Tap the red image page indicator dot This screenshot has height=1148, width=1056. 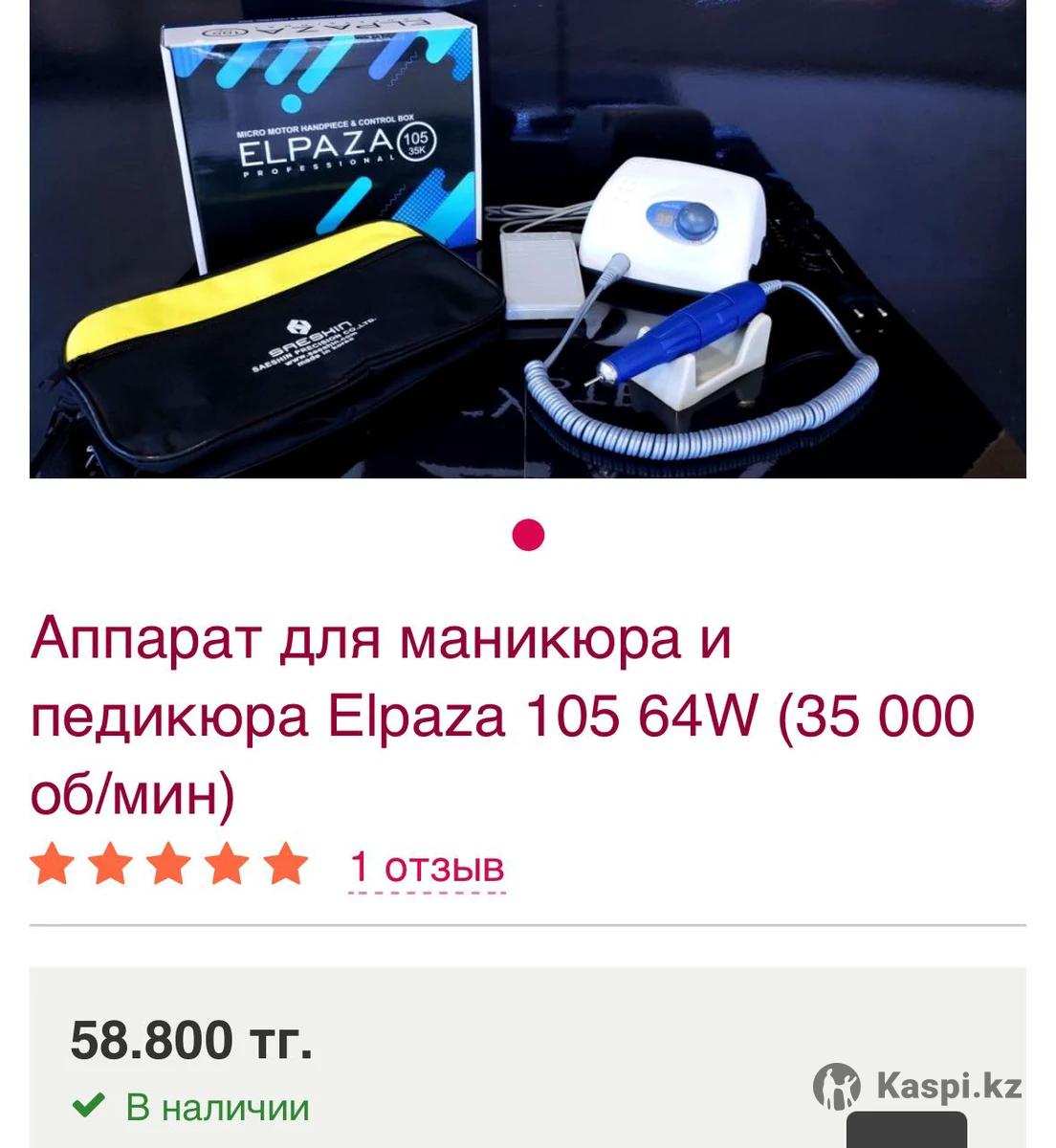coord(528,535)
